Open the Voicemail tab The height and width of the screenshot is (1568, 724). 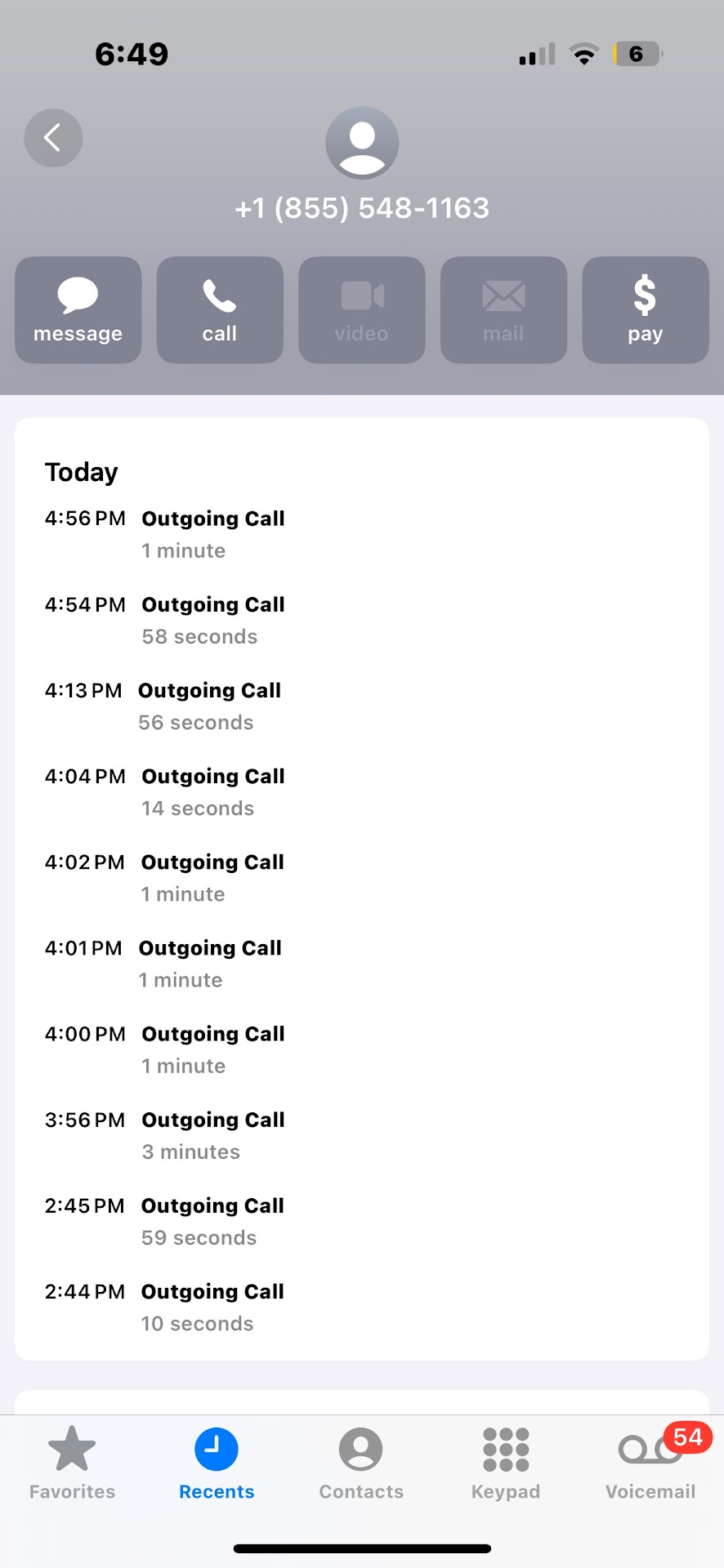[x=650, y=1463]
